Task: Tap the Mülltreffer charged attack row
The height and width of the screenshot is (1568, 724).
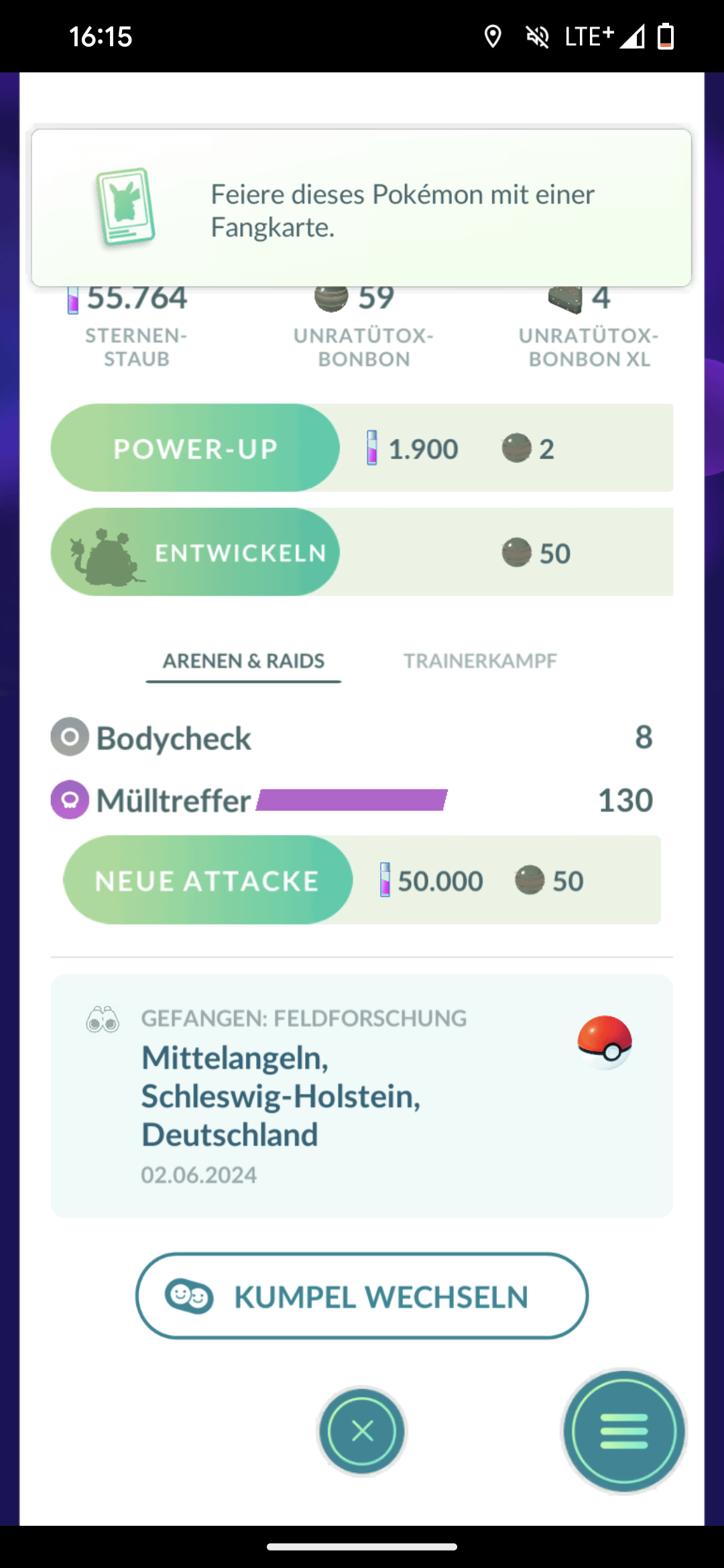Action: 352,800
